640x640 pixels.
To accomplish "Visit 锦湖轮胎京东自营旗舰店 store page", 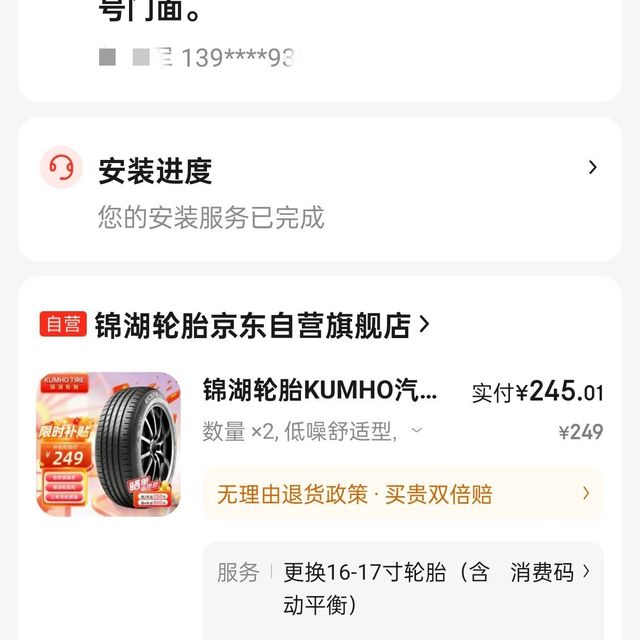I will click(x=253, y=325).
